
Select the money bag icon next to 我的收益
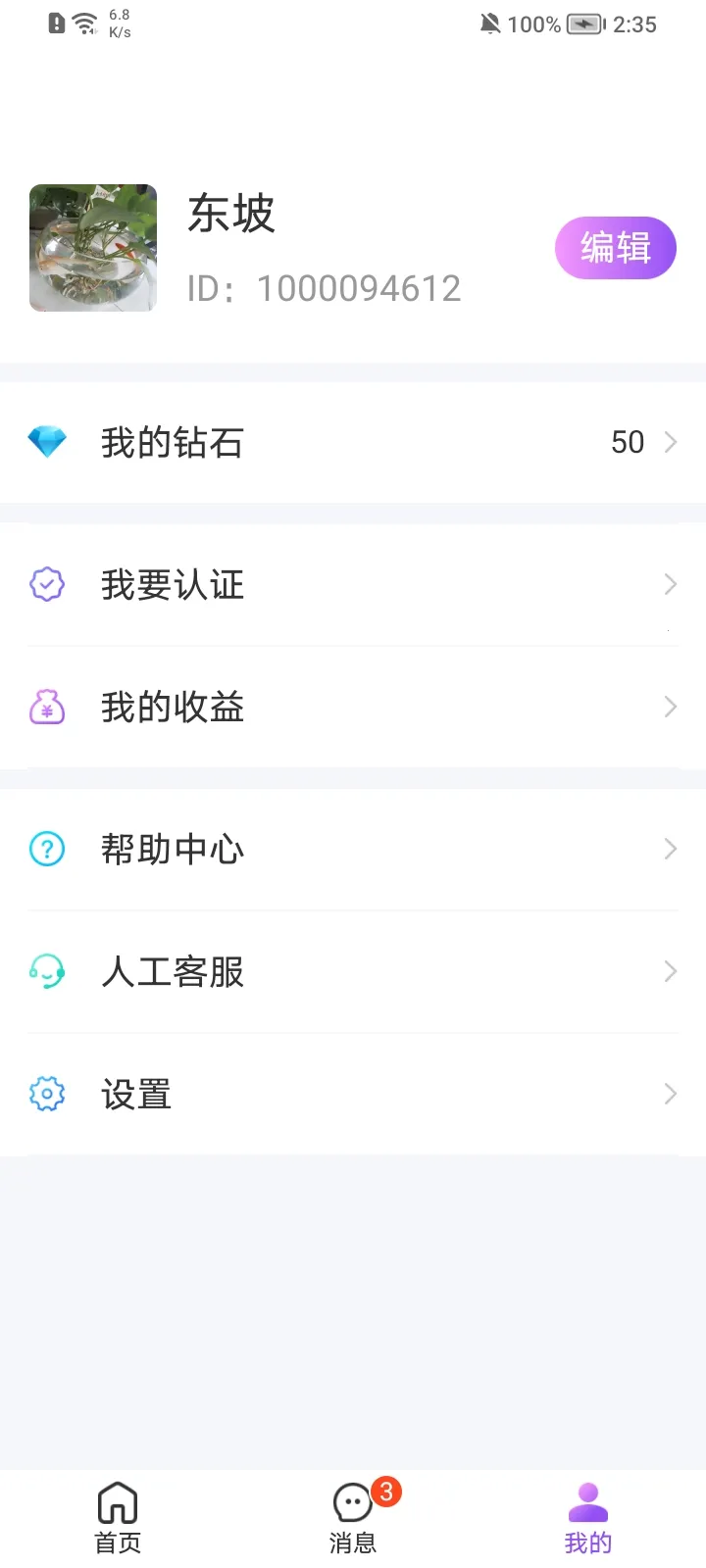point(47,707)
